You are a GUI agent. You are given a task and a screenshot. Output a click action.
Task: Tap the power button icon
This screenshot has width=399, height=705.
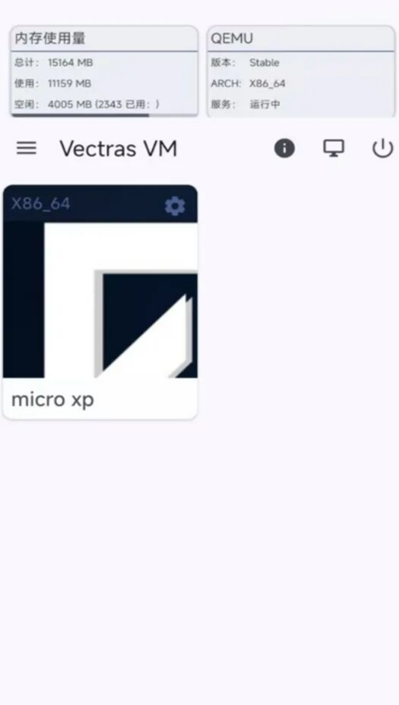point(383,148)
